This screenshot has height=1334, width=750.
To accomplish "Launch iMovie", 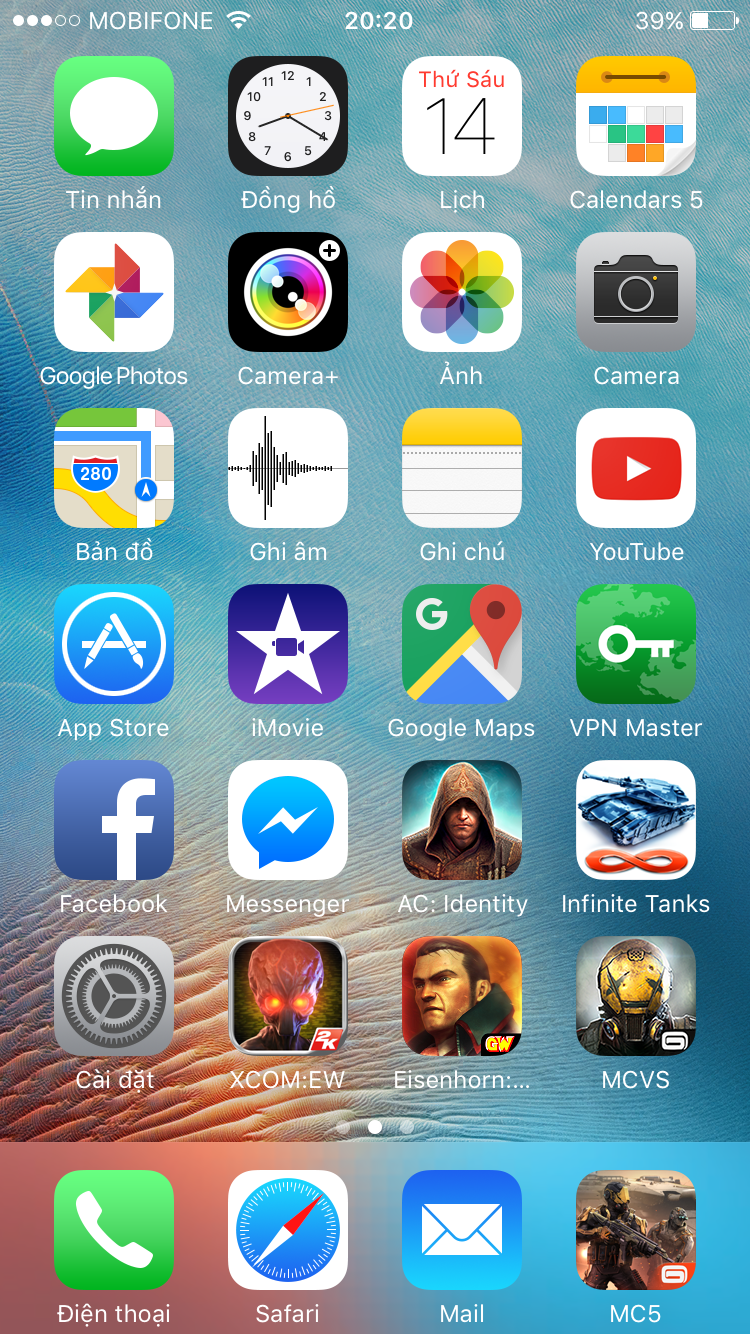I will pyautogui.click(x=287, y=644).
